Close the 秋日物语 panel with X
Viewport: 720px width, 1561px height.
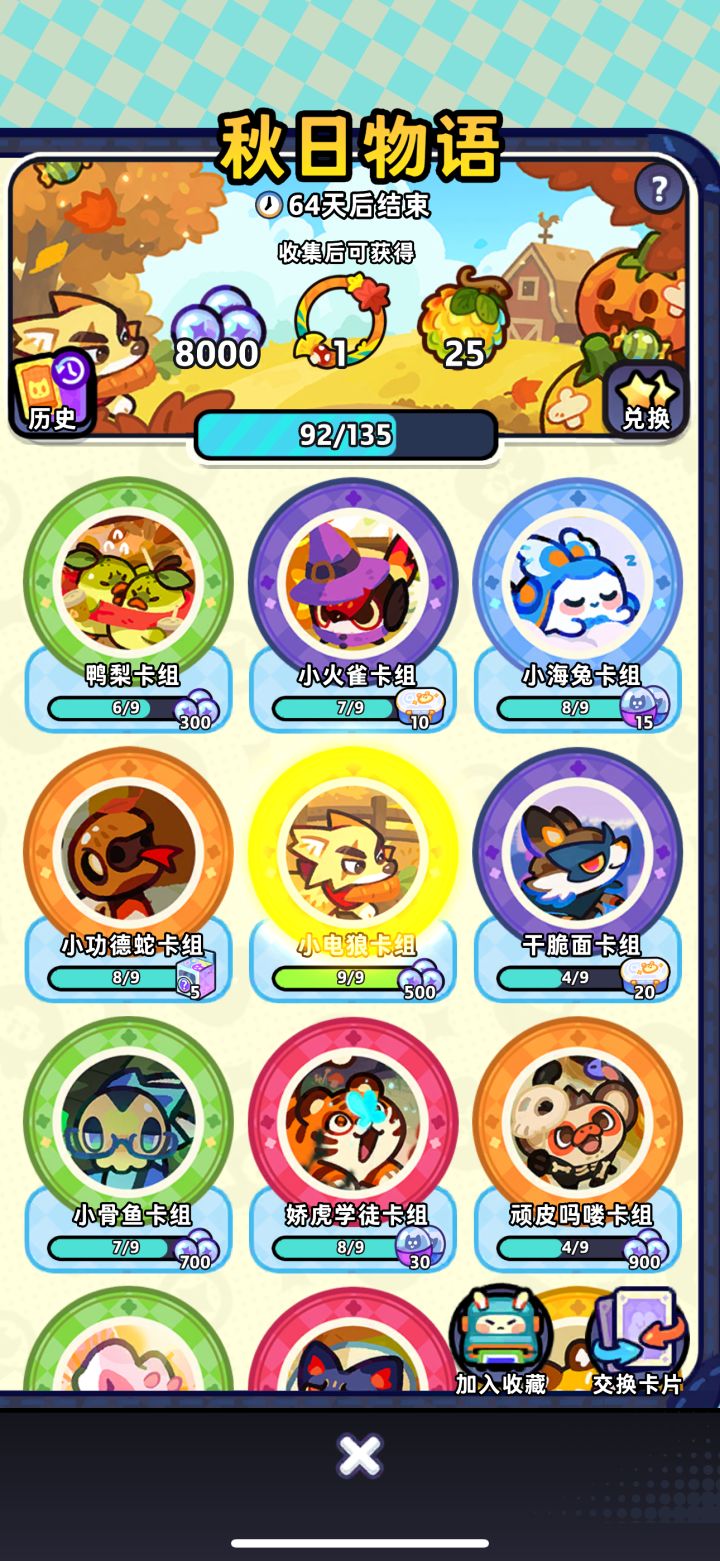pos(360,1456)
